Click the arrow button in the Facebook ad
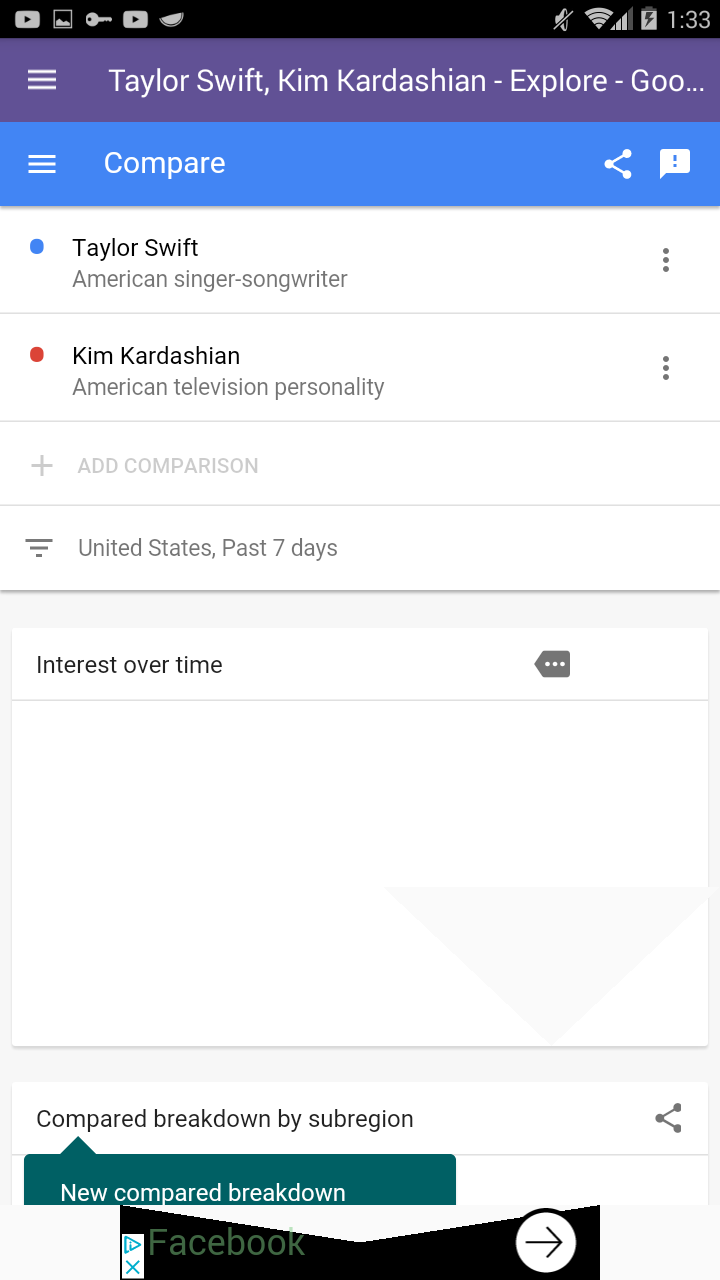This screenshot has width=720, height=1280. 545,1242
